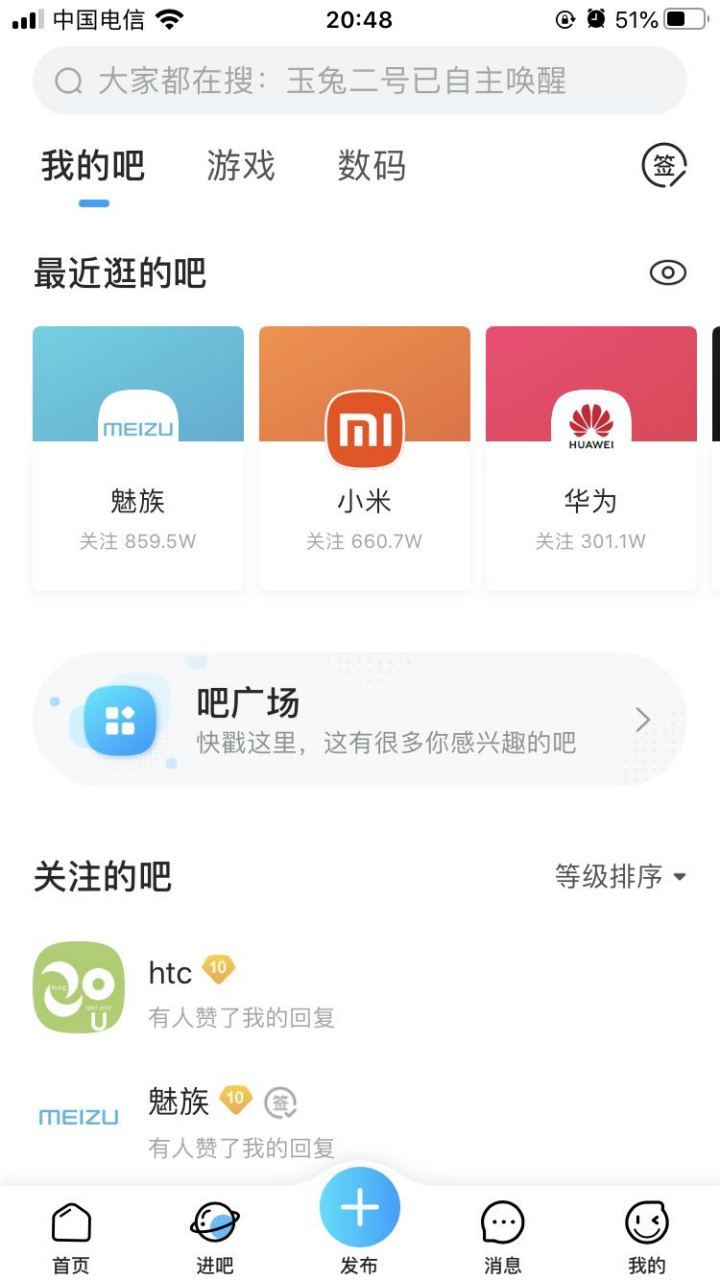Tap the 签 sign-in icon near top right

click(x=665, y=166)
